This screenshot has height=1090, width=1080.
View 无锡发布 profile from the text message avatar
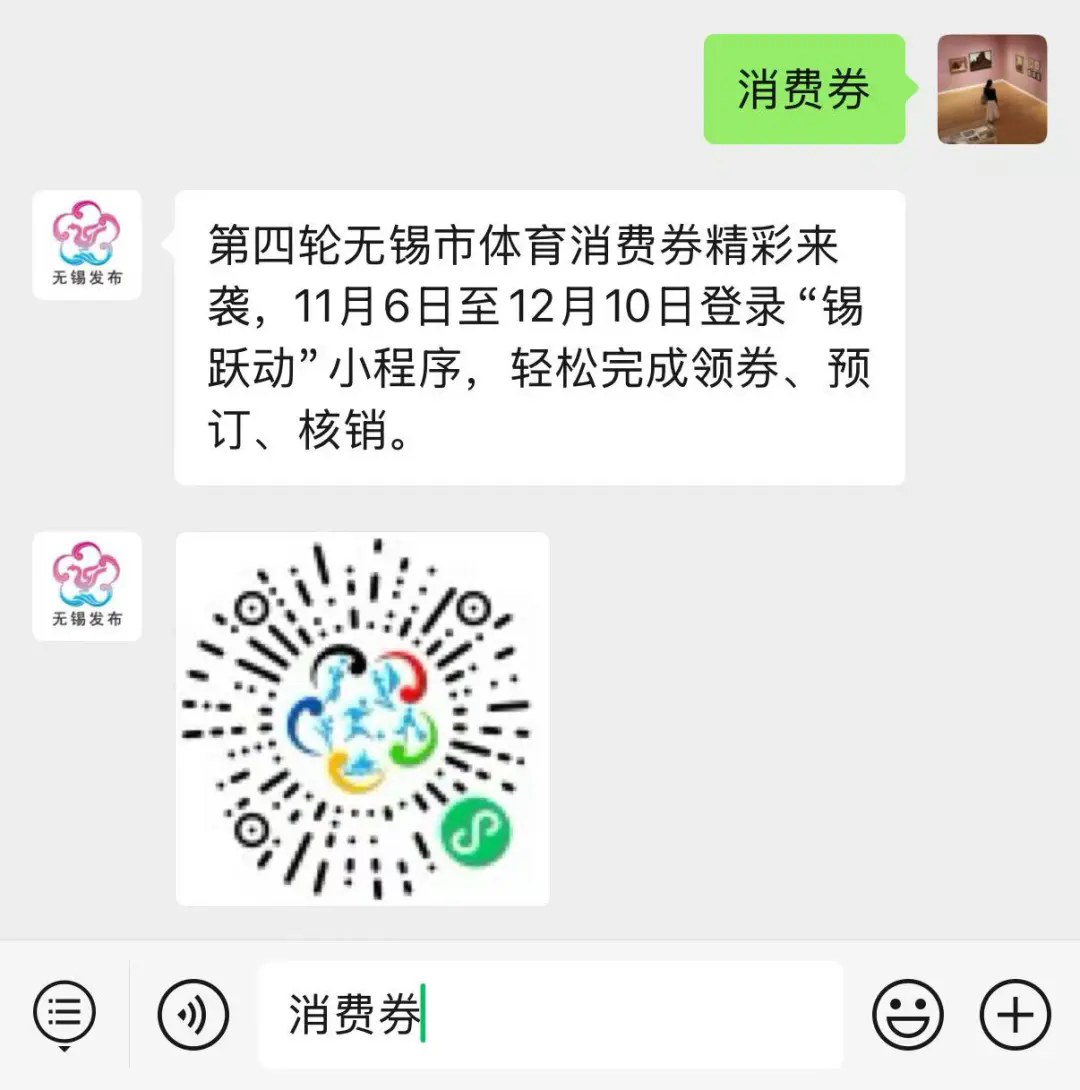(x=87, y=245)
